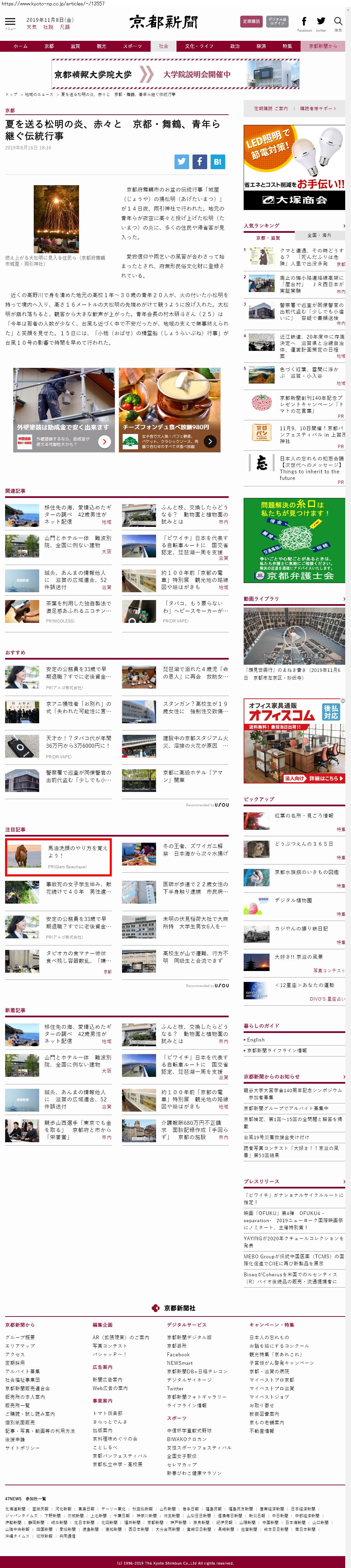Open the 京都精華大学院 説明会 banner
Screen dimensions: 351x1568
(x=175, y=74)
